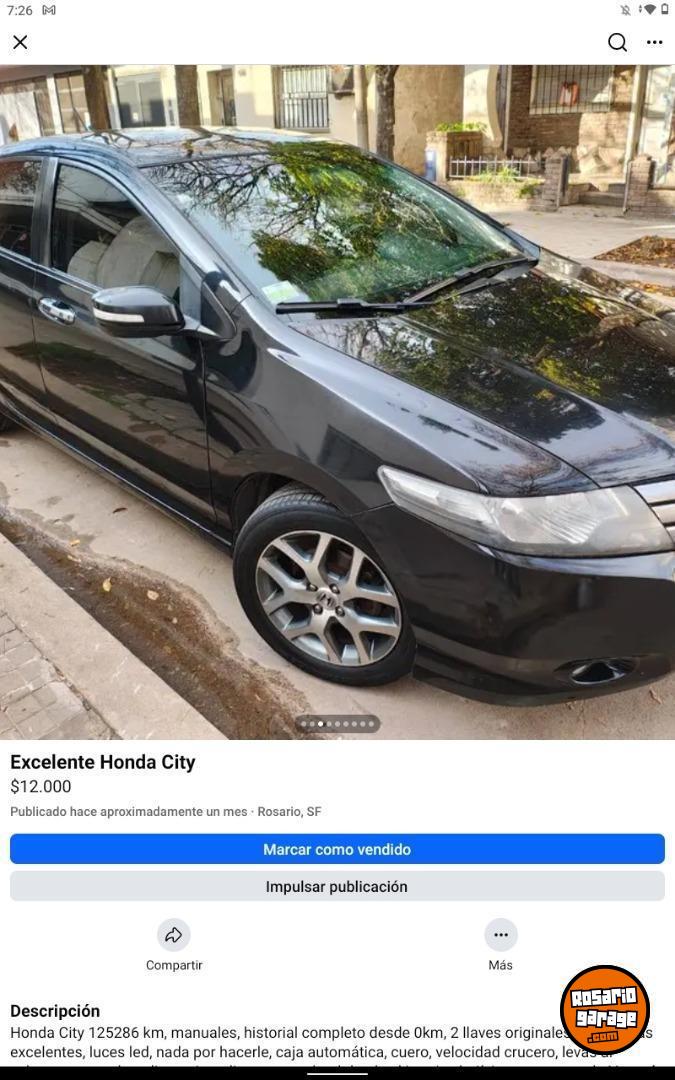The width and height of the screenshot is (675, 1080).
Task: Close the listing with the X icon
Action: [x=21, y=43]
